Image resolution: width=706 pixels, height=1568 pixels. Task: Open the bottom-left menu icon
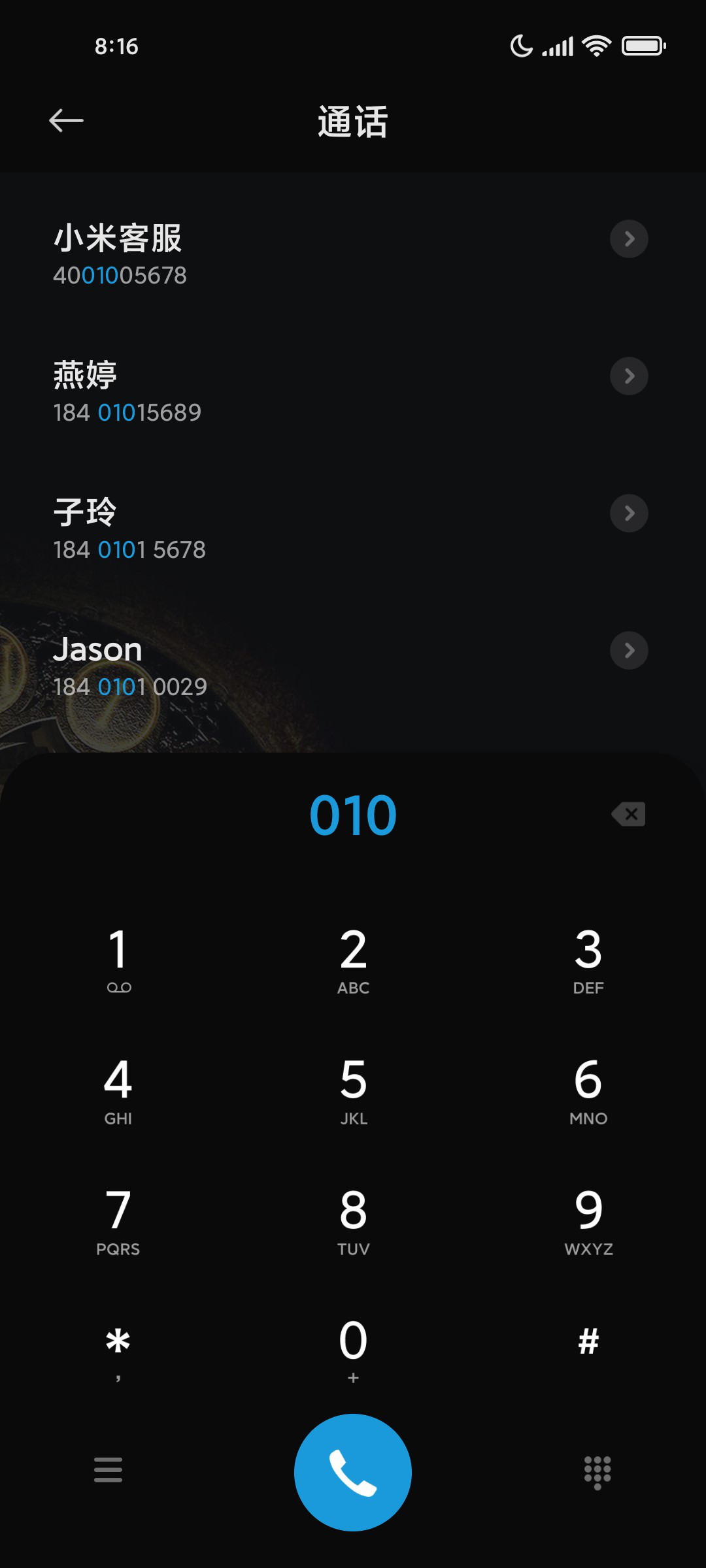point(109,1470)
